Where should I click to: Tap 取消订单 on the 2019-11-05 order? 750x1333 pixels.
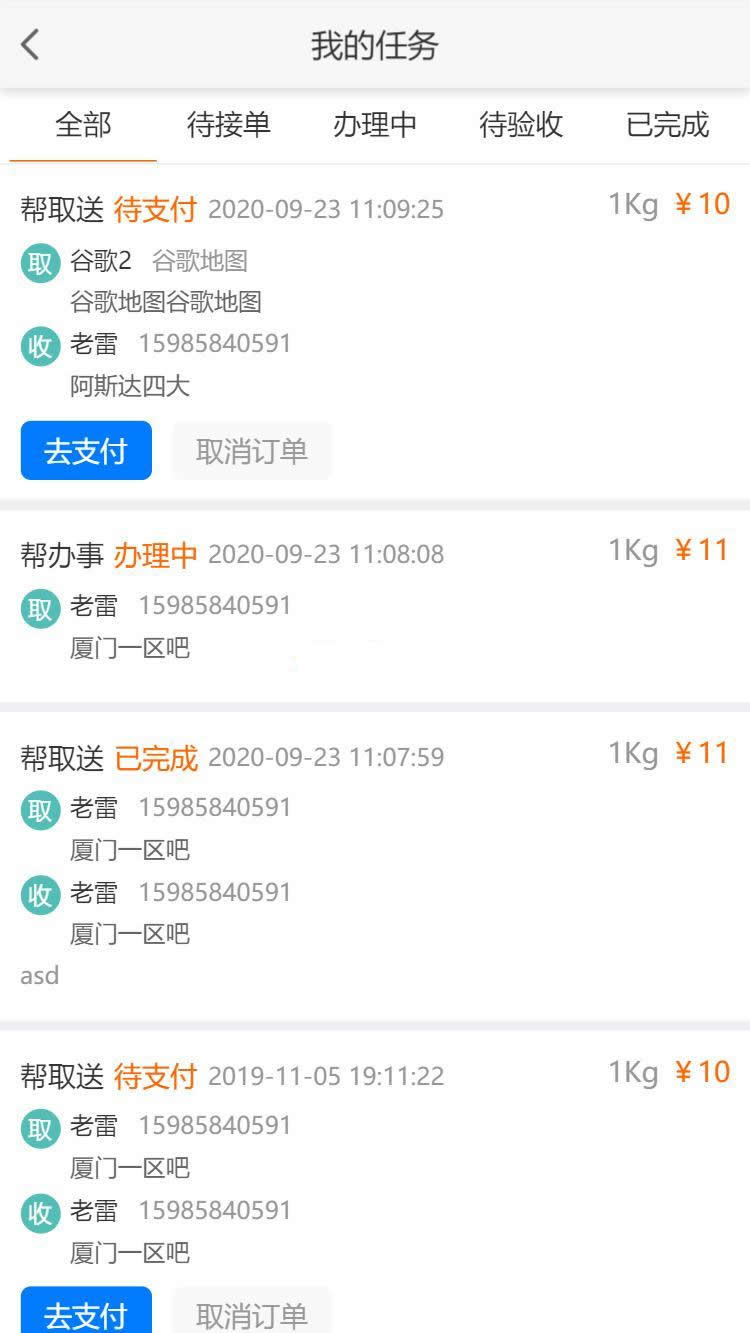[251, 1313]
